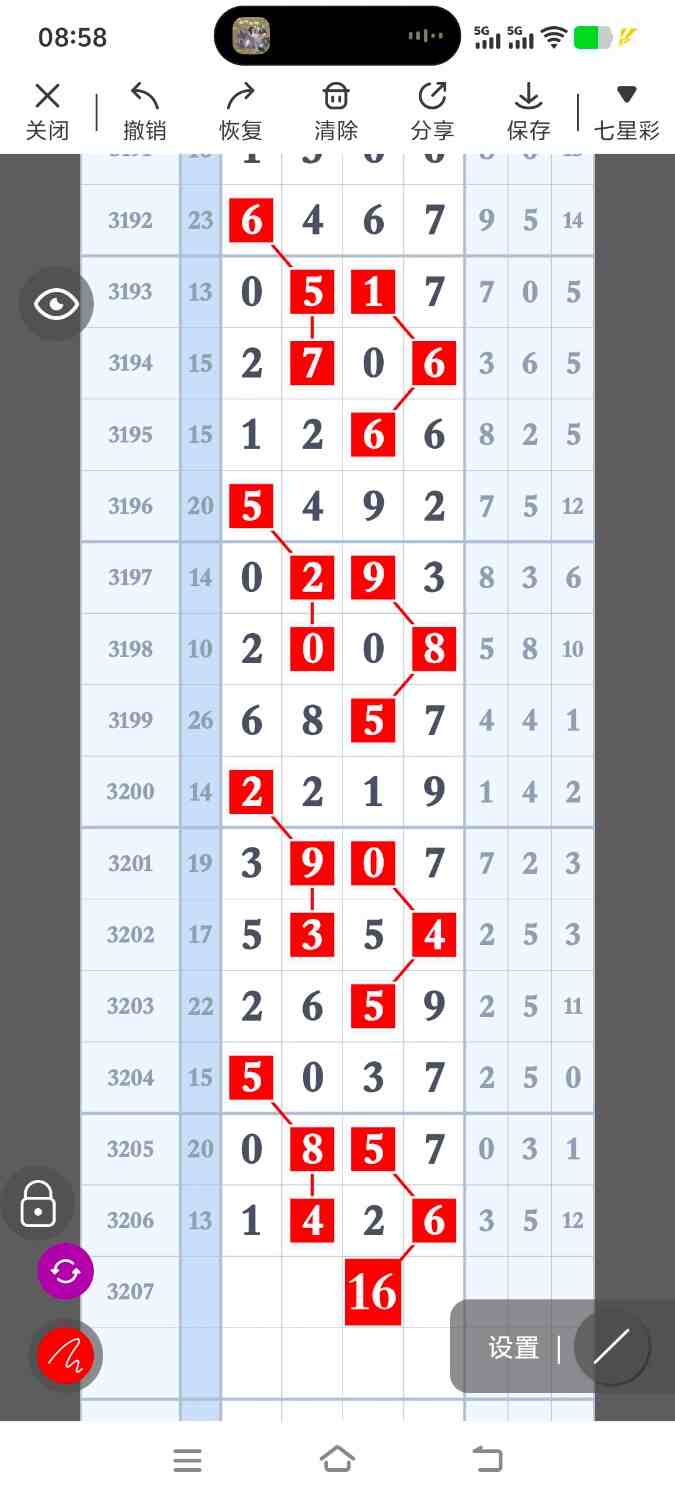Viewport: 675px width, 1500px height.
Task: Undo the last drawing action
Action: tap(145, 111)
